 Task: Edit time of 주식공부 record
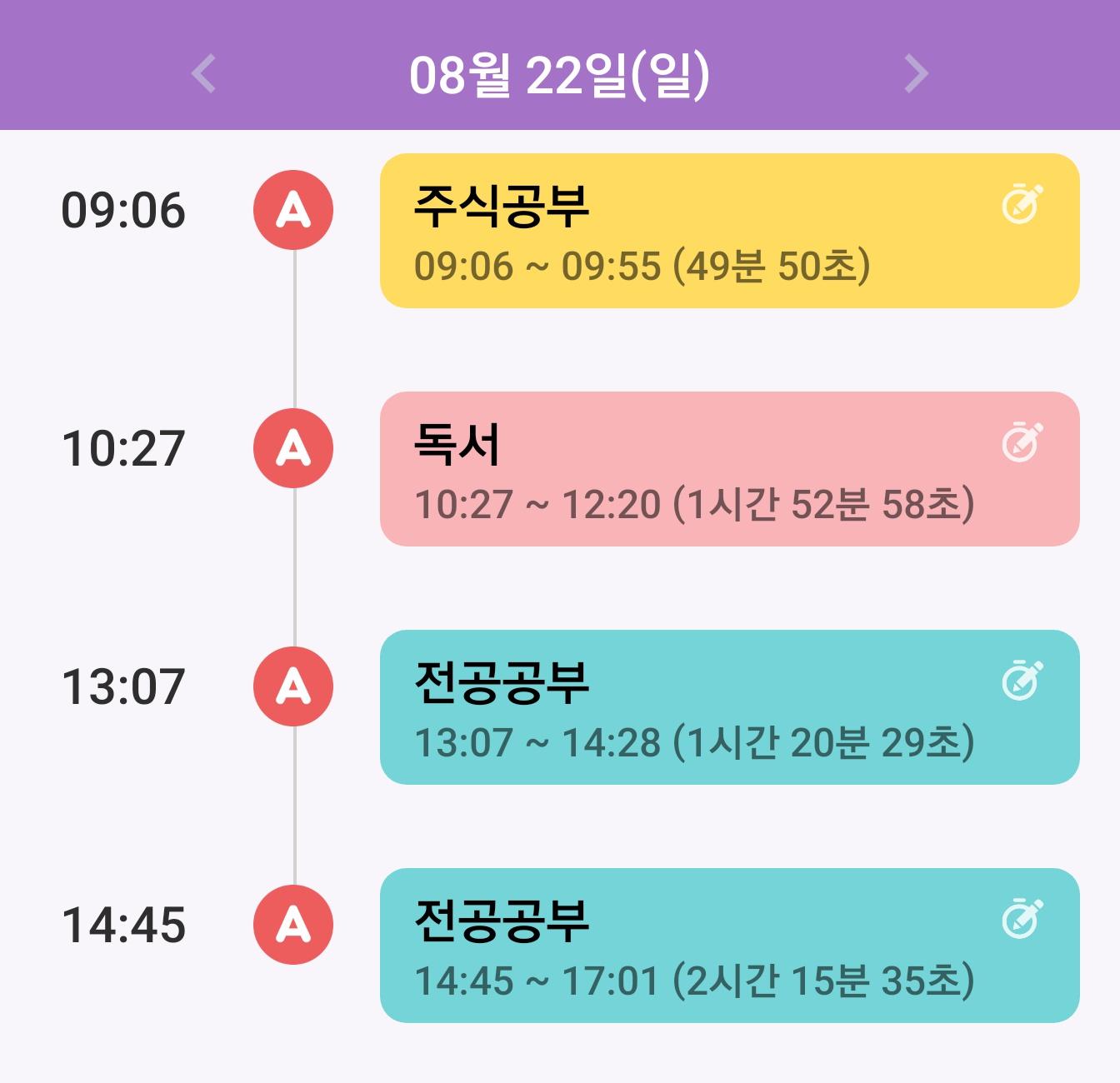tap(1022, 203)
